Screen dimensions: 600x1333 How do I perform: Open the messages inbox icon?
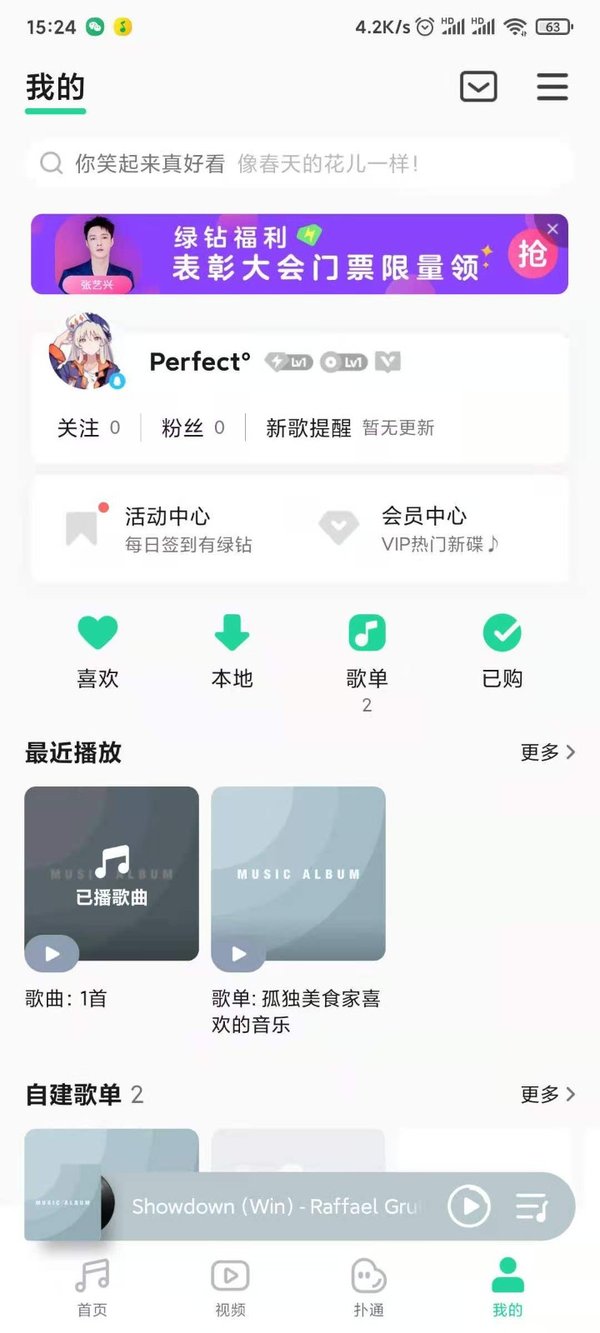click(478, 87)
